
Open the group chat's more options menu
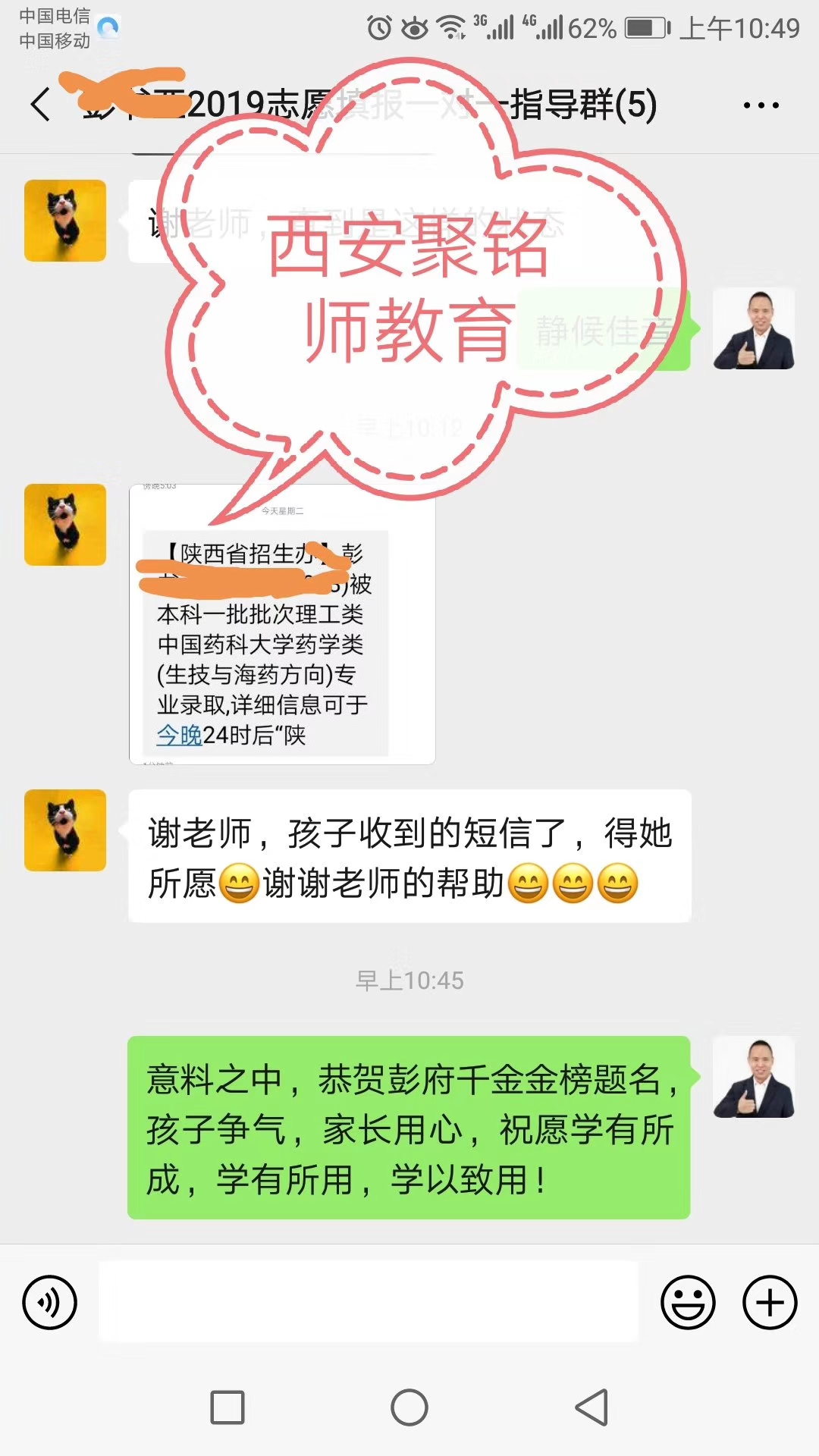point(761,105)
